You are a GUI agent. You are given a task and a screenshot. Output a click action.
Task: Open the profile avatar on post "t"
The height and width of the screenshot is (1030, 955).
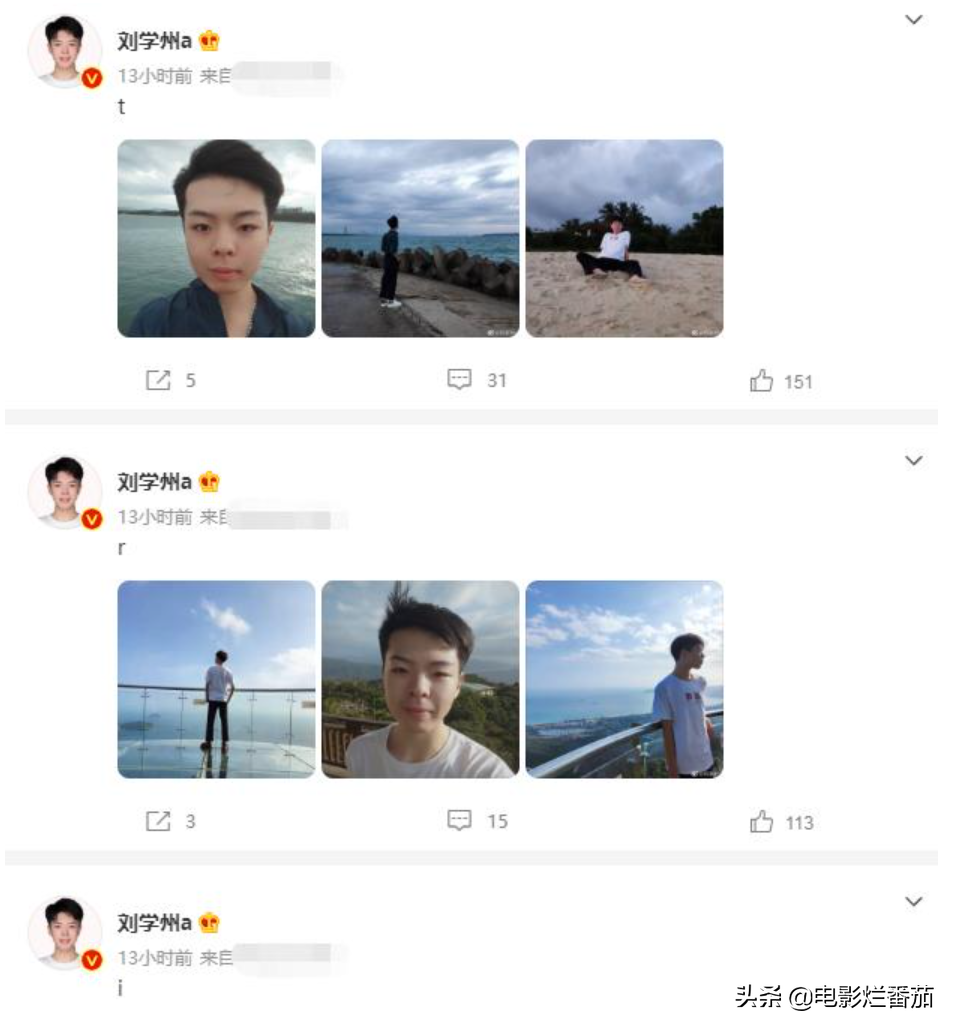pos(64,51)
